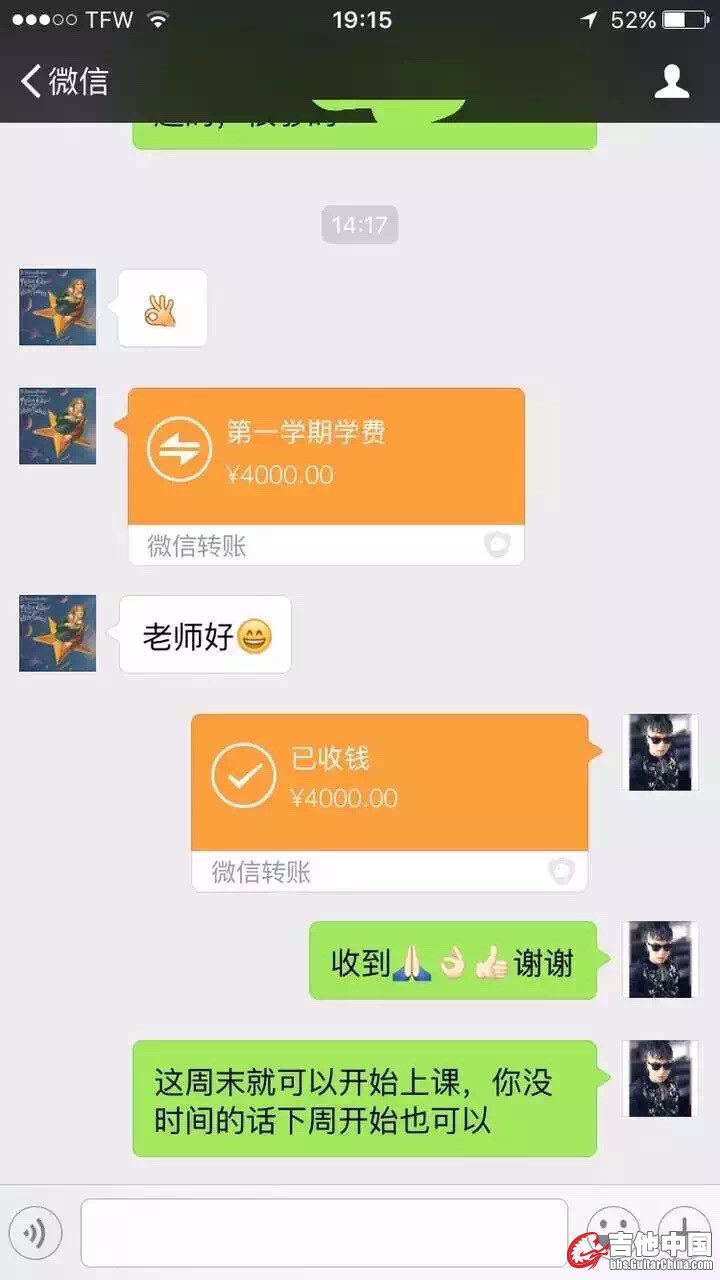Tap the message input field
Screen dimensions: 720x1280
[x=324, y=1232]
